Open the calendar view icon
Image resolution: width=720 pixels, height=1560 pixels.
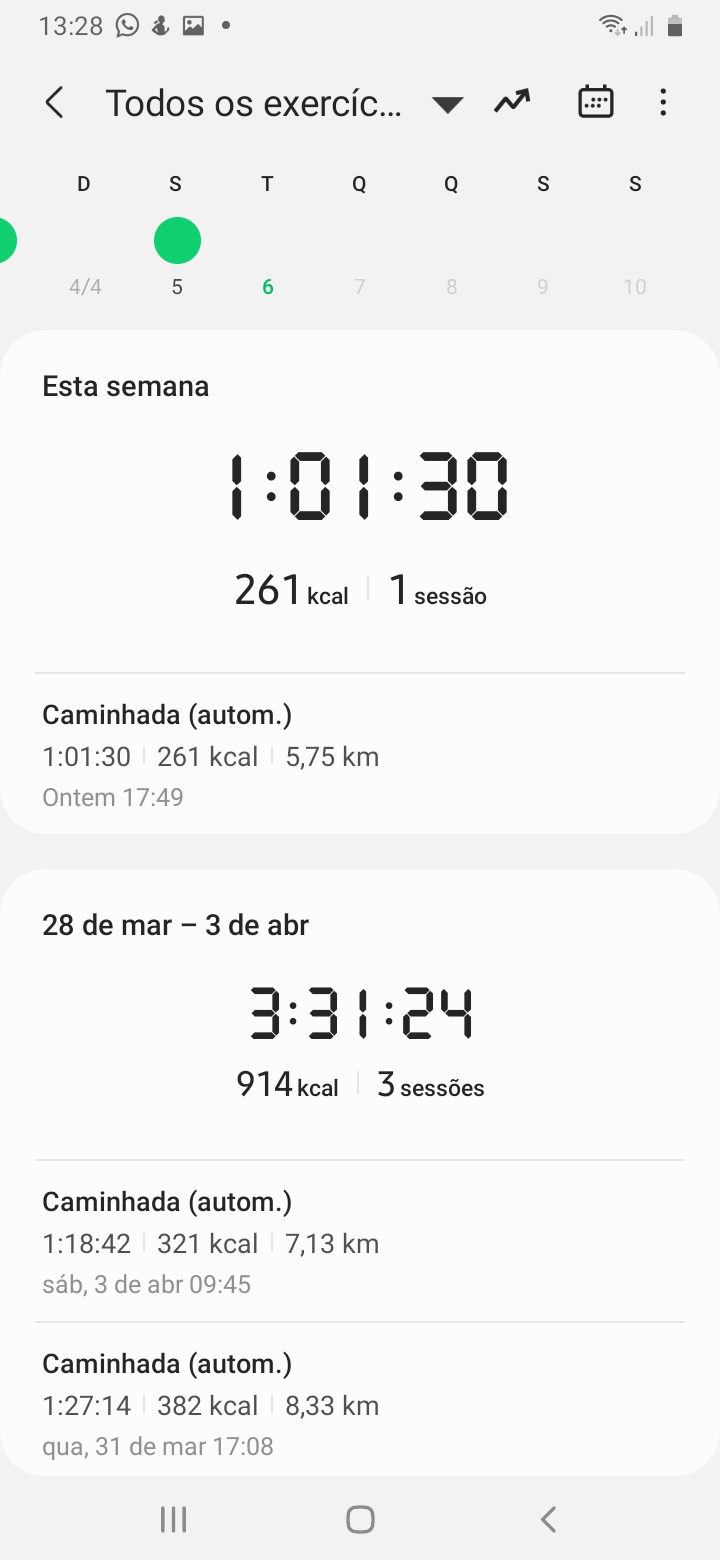[x=596, y=102]
